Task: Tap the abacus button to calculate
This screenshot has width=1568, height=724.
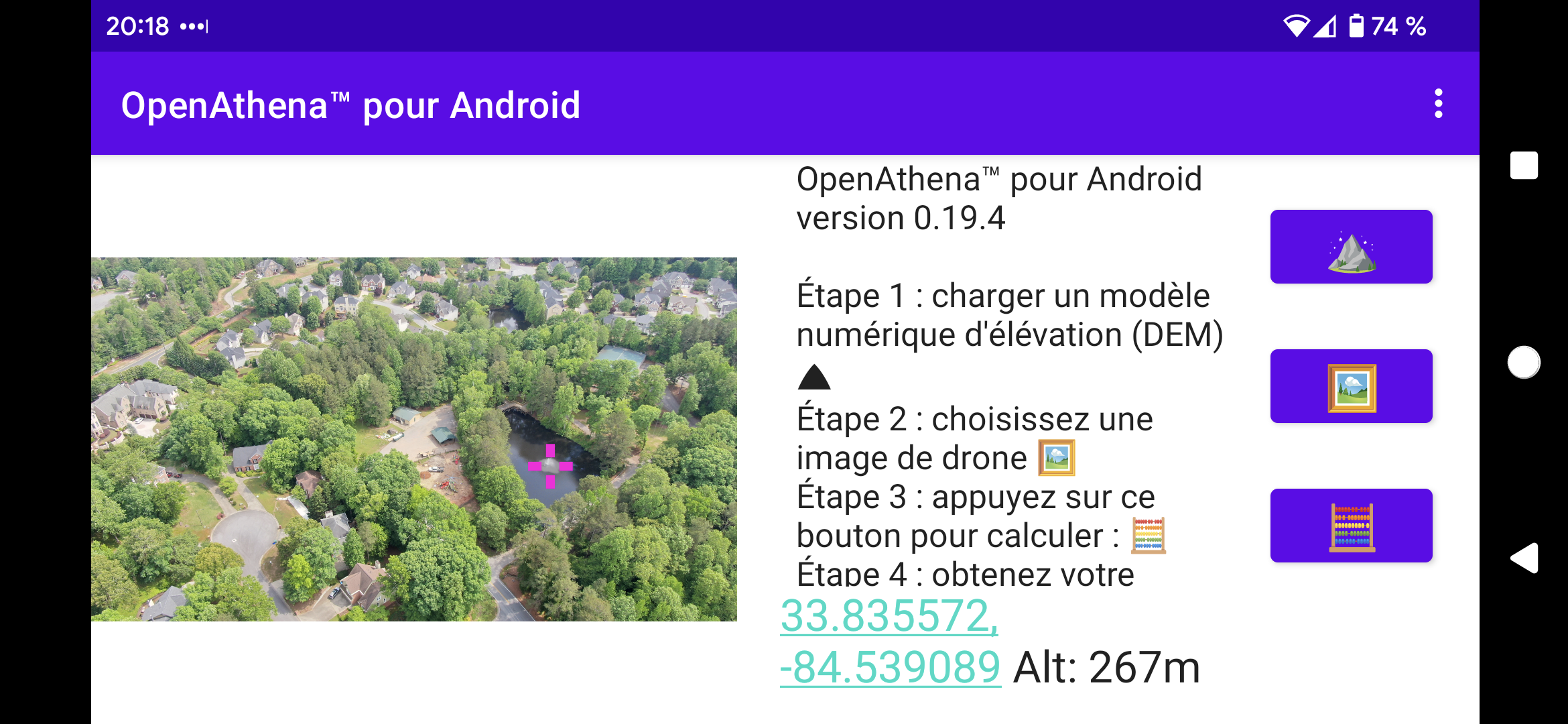Action: [1351, 526]
